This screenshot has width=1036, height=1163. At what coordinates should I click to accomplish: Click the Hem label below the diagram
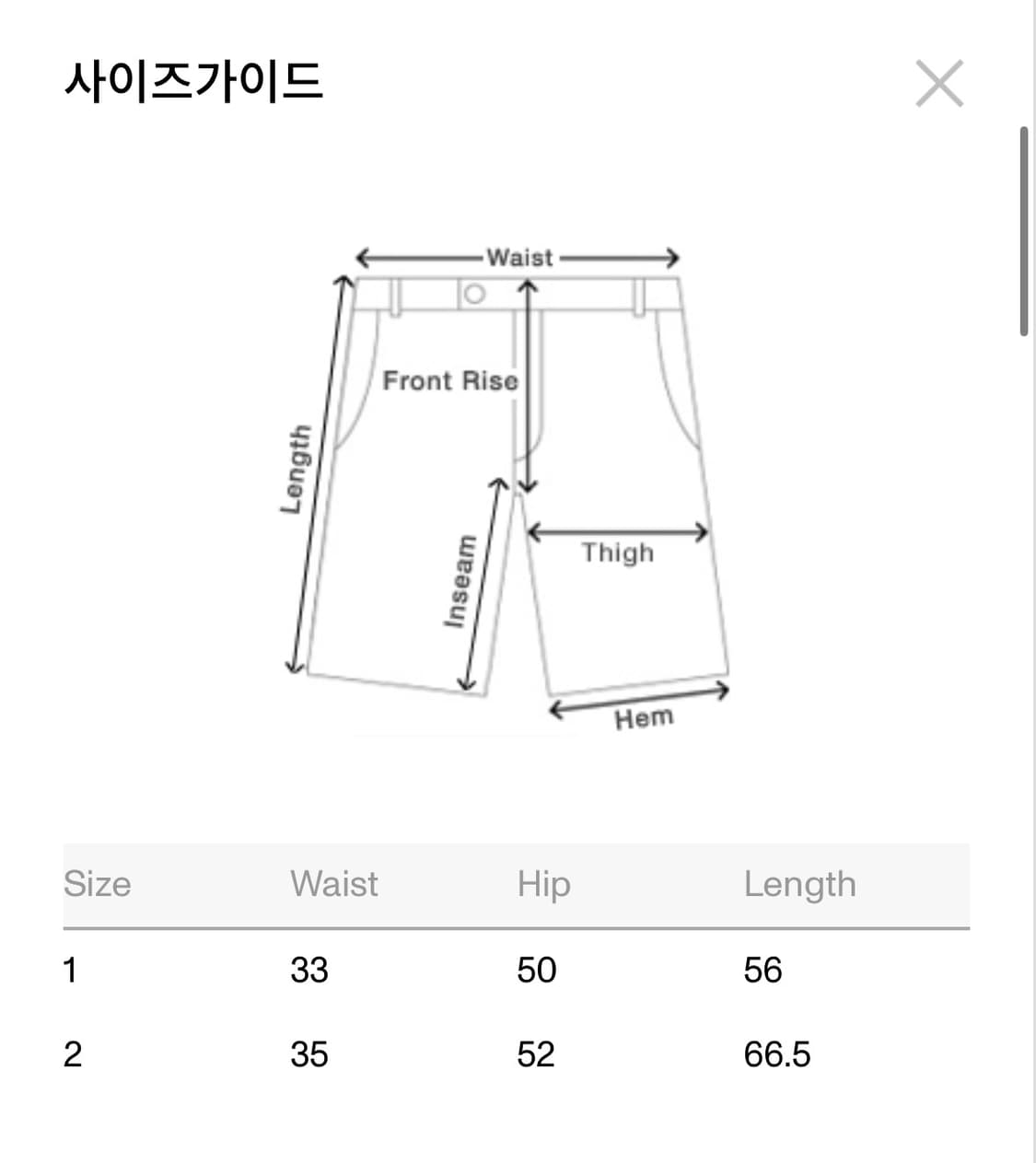tap(645, 718)
